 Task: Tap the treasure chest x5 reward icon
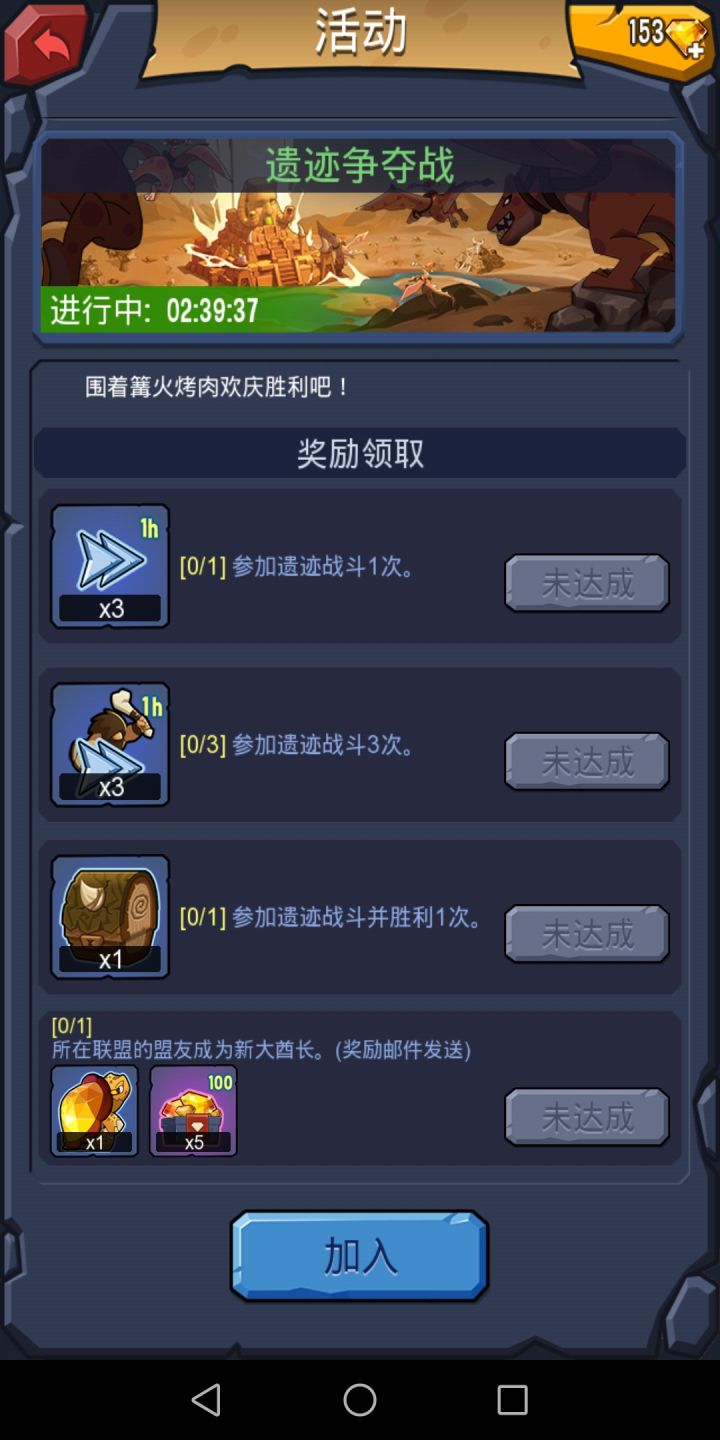pos(192,1110)
